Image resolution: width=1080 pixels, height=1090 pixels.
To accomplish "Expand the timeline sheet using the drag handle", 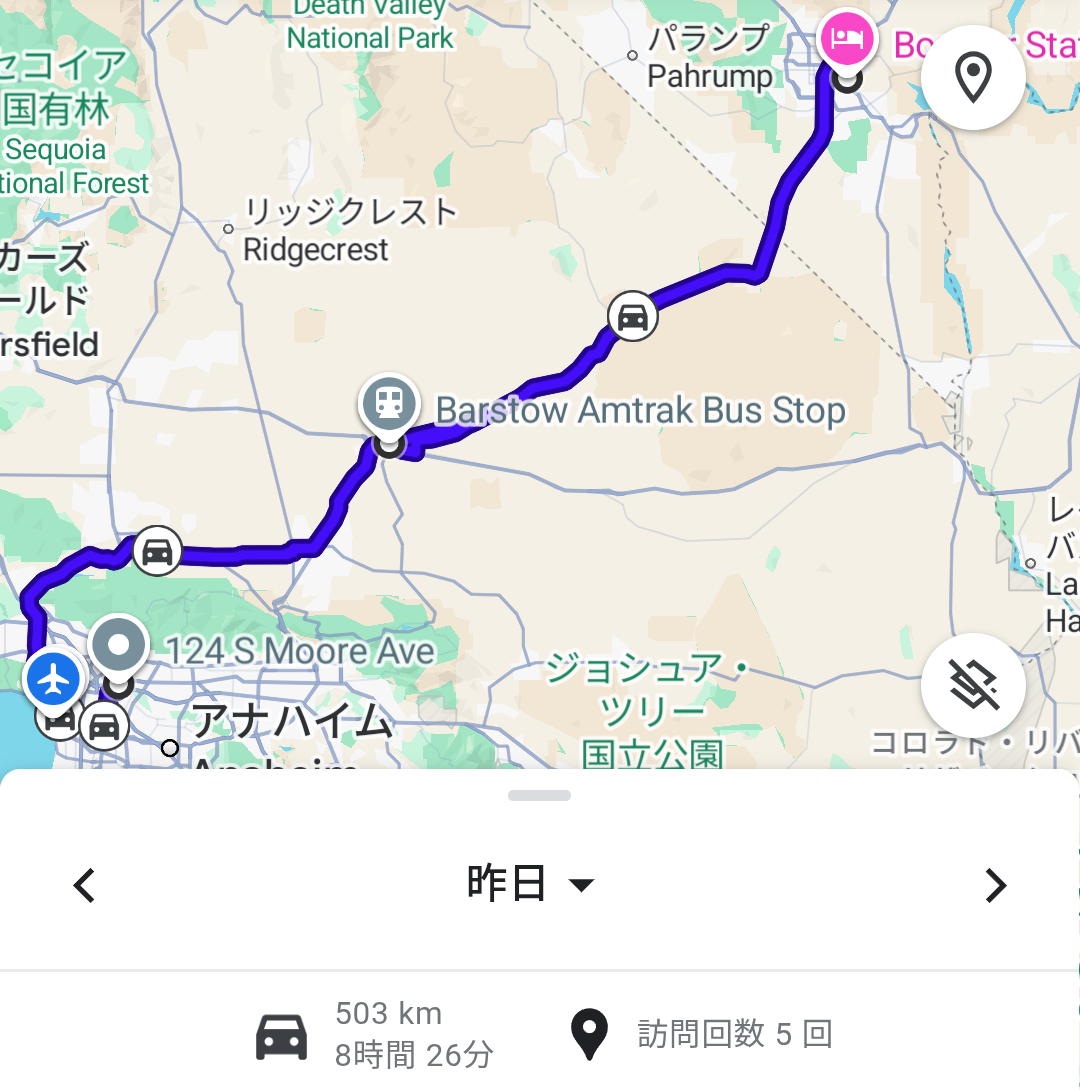I will tap(539, 795).
